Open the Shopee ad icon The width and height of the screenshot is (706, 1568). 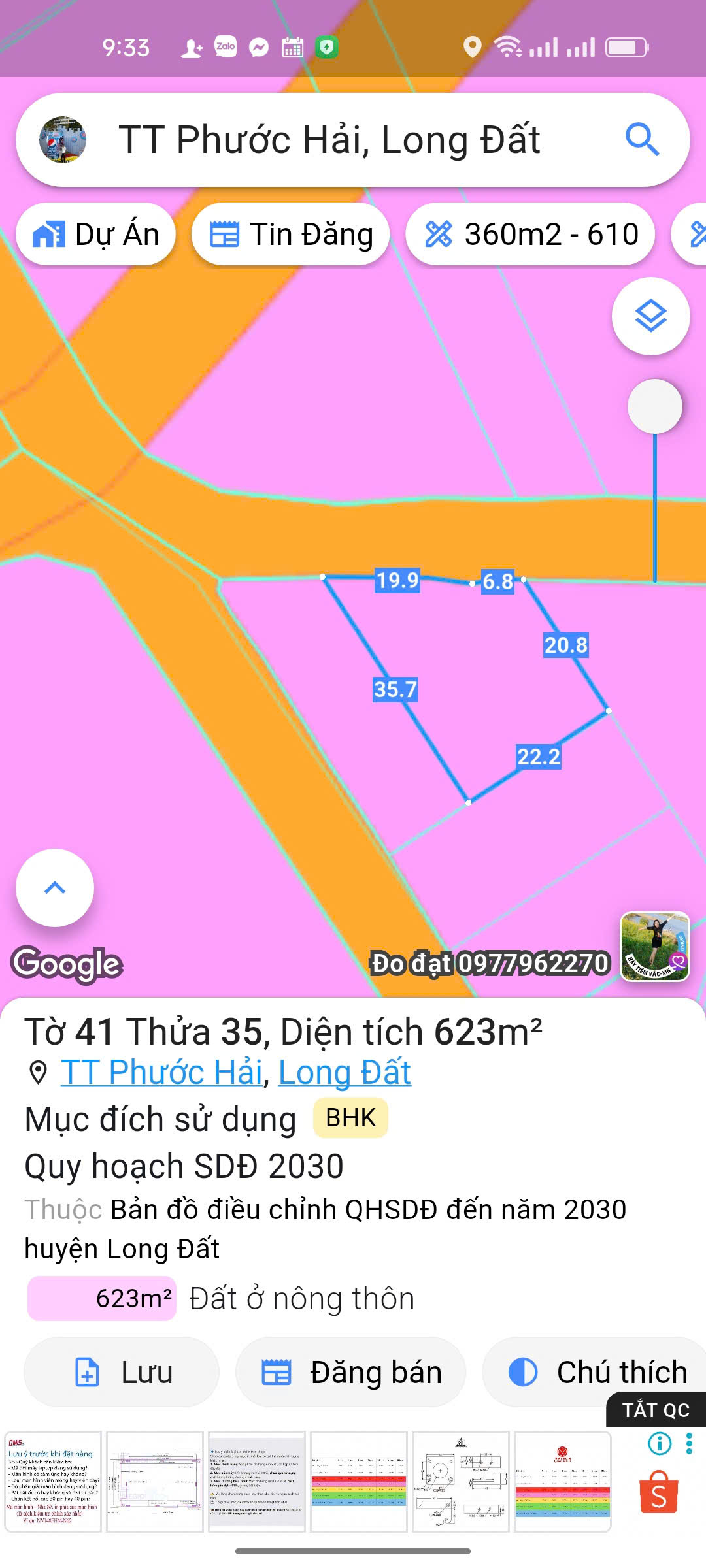tap(659, 1493)
